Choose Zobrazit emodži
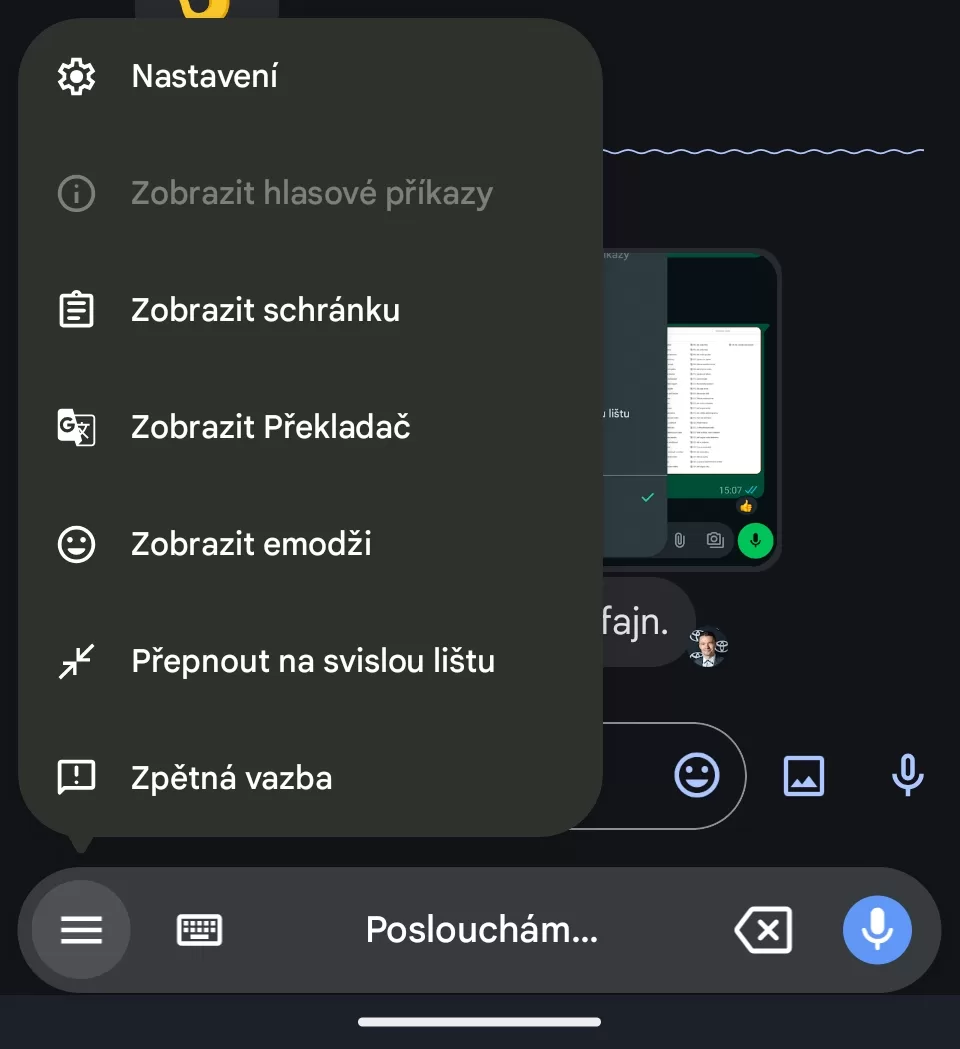 251,544
